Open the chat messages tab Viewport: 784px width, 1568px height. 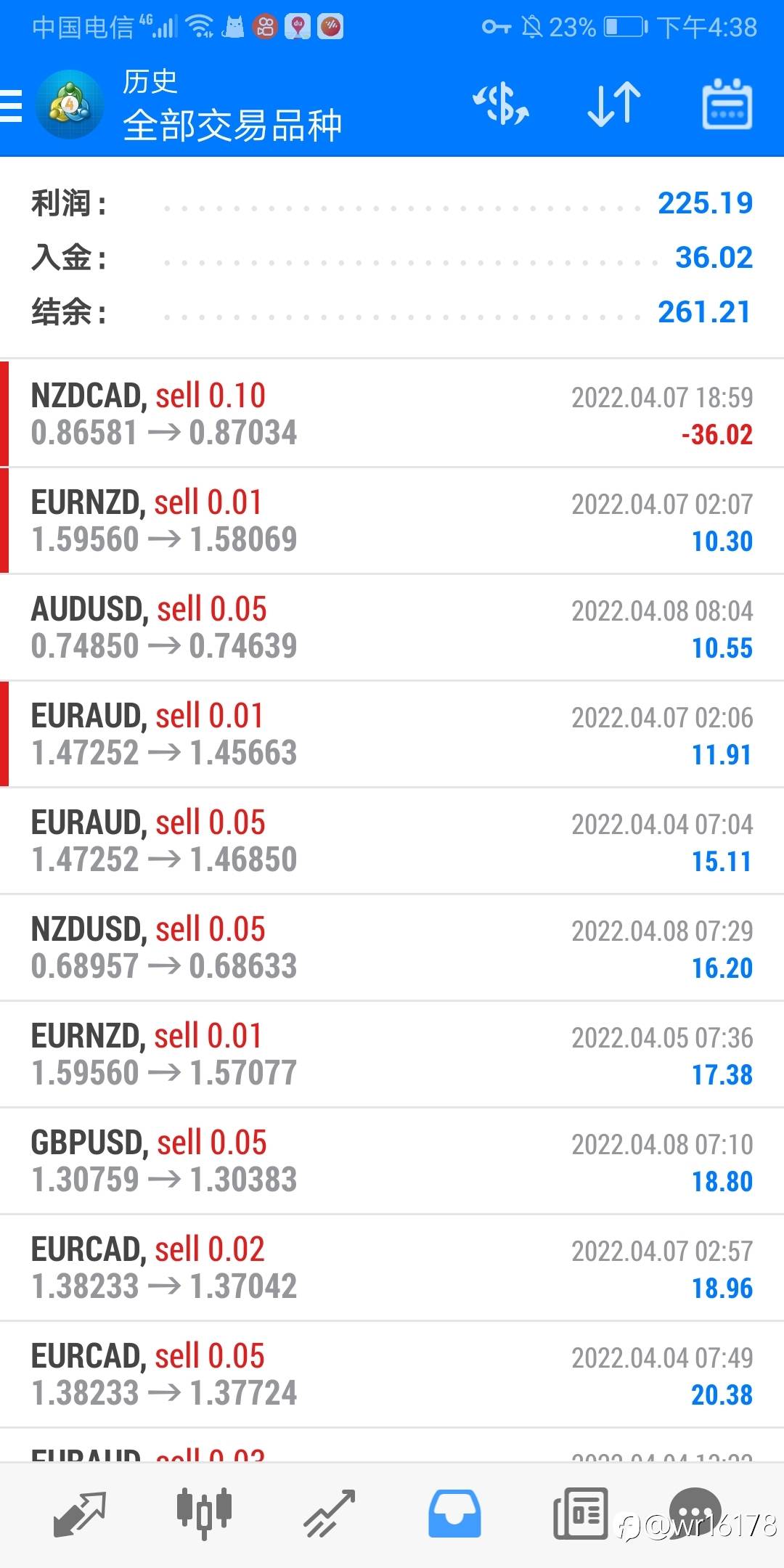point(695,1510)
